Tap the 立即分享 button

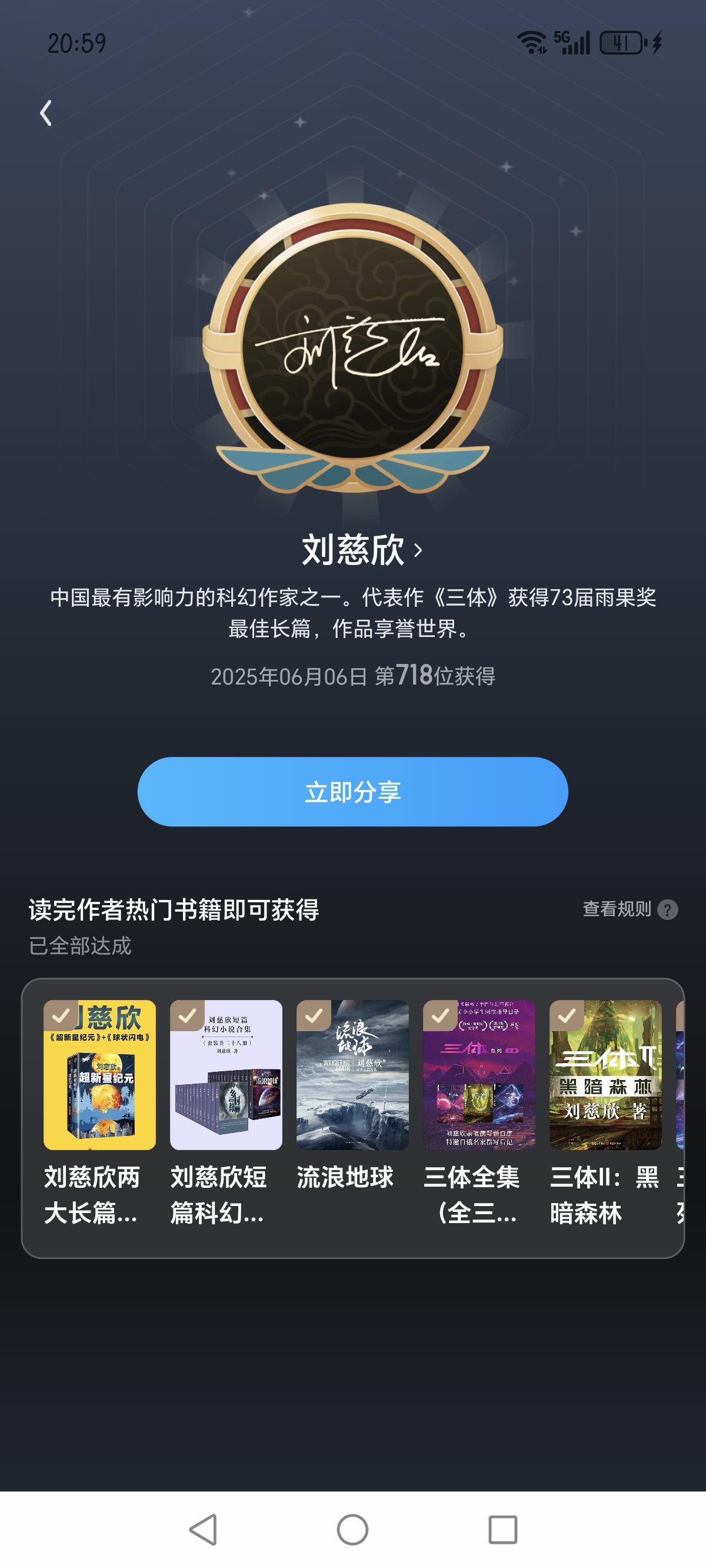tap(353, 792)
